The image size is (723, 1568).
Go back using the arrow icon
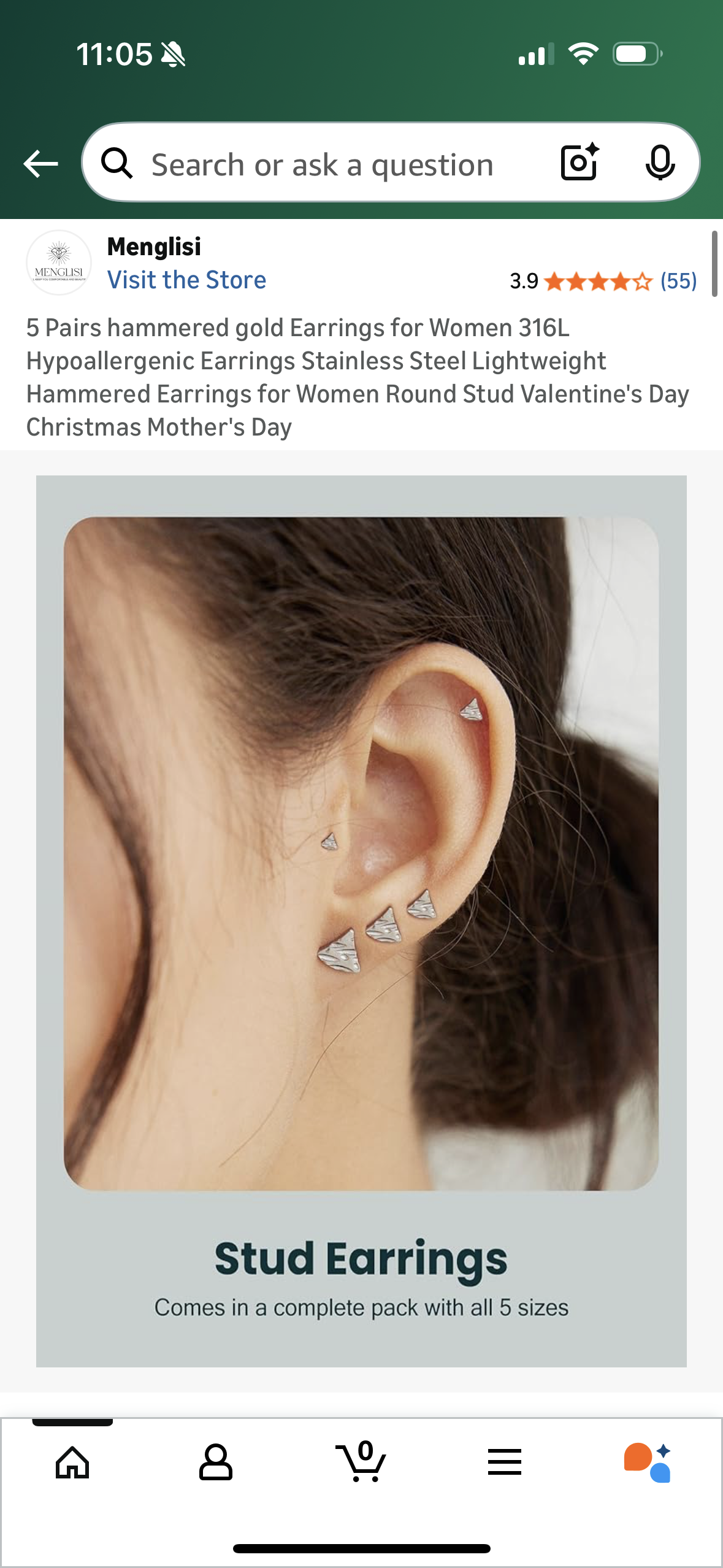(40, 164)
